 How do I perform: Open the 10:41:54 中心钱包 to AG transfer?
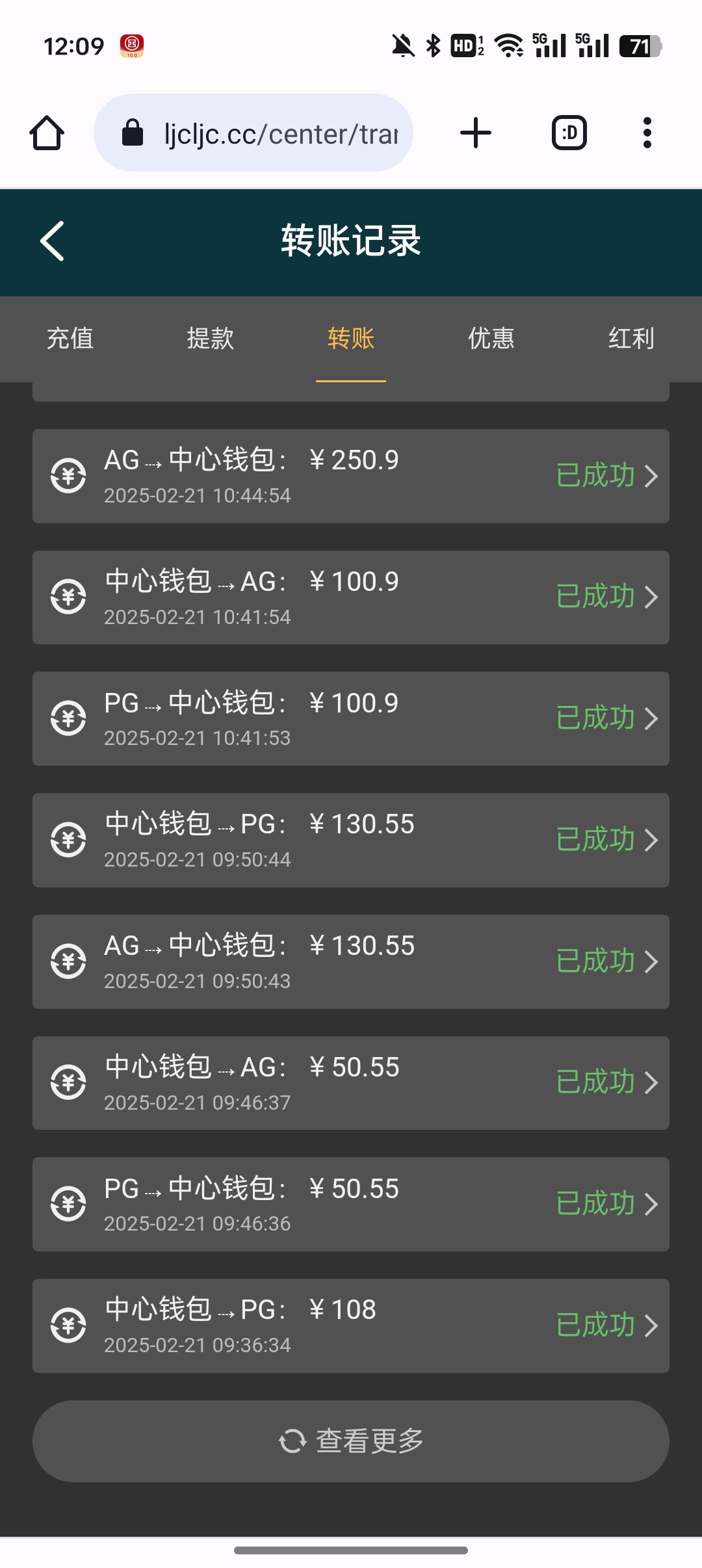(351, 597)
